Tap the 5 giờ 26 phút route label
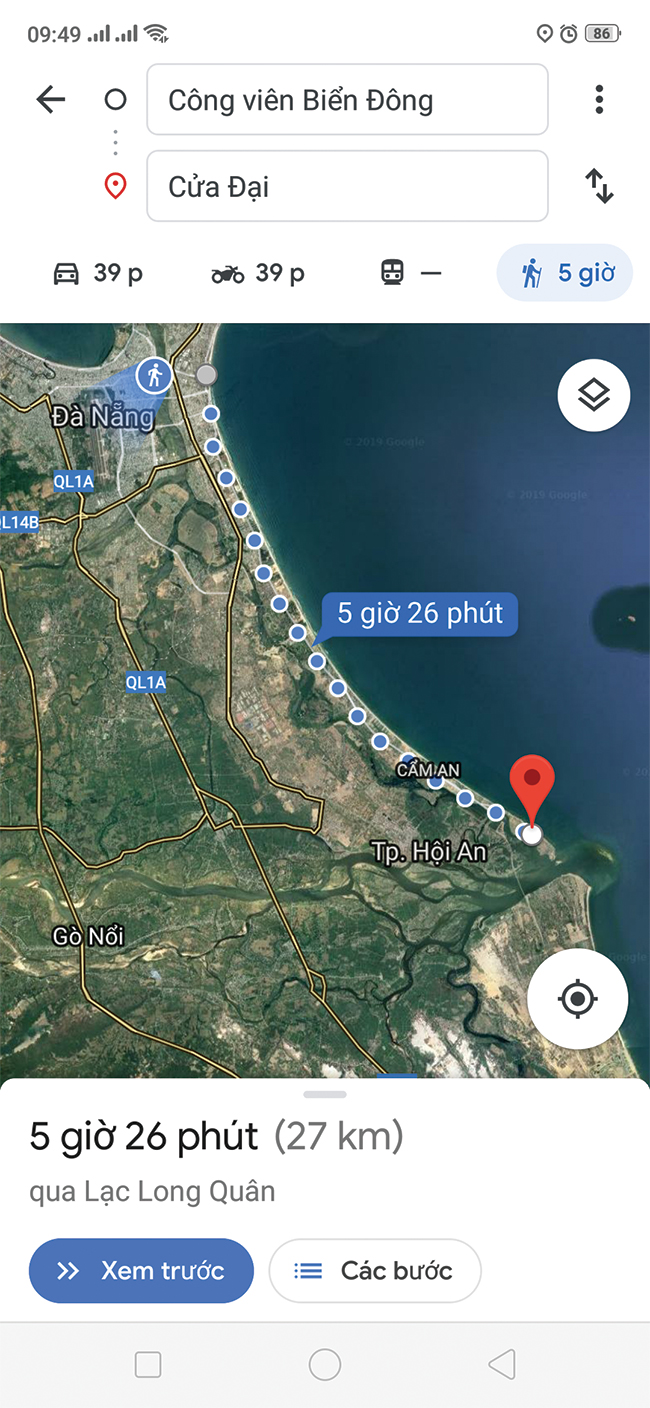Screen dimensions: 650x1408 [x=420, y=613]
